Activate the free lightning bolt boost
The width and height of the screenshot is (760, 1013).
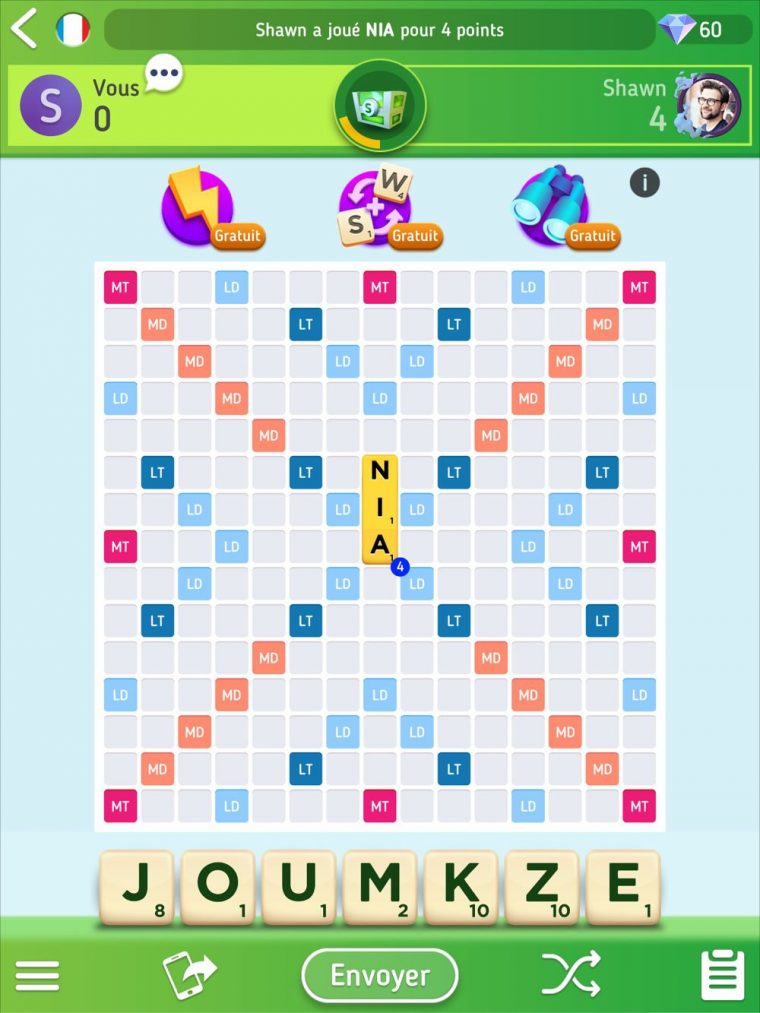coord(200,207)
